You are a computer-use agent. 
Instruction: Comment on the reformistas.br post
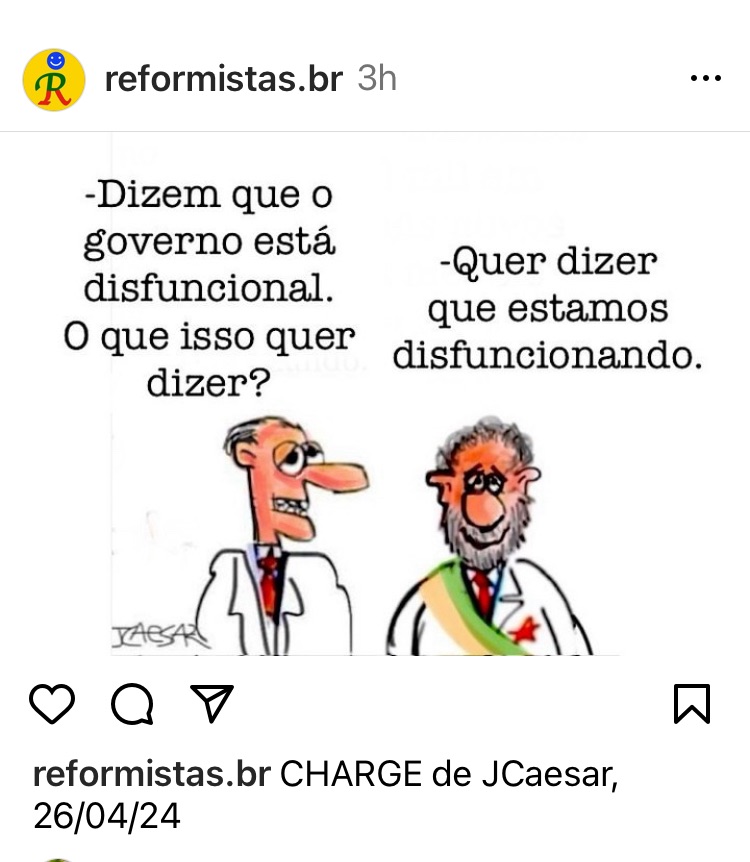tap(132, 704)
